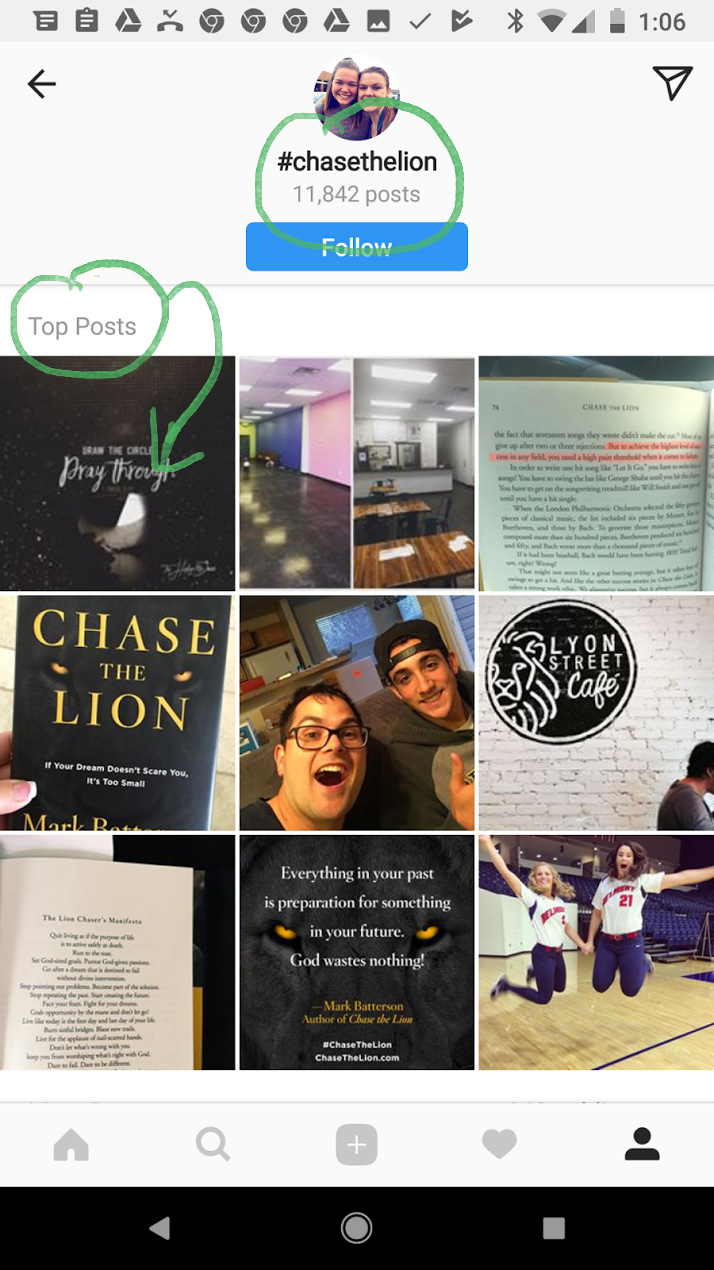Open the activity heart tab
The image size is (714, 1270).
pos(499,1144)
